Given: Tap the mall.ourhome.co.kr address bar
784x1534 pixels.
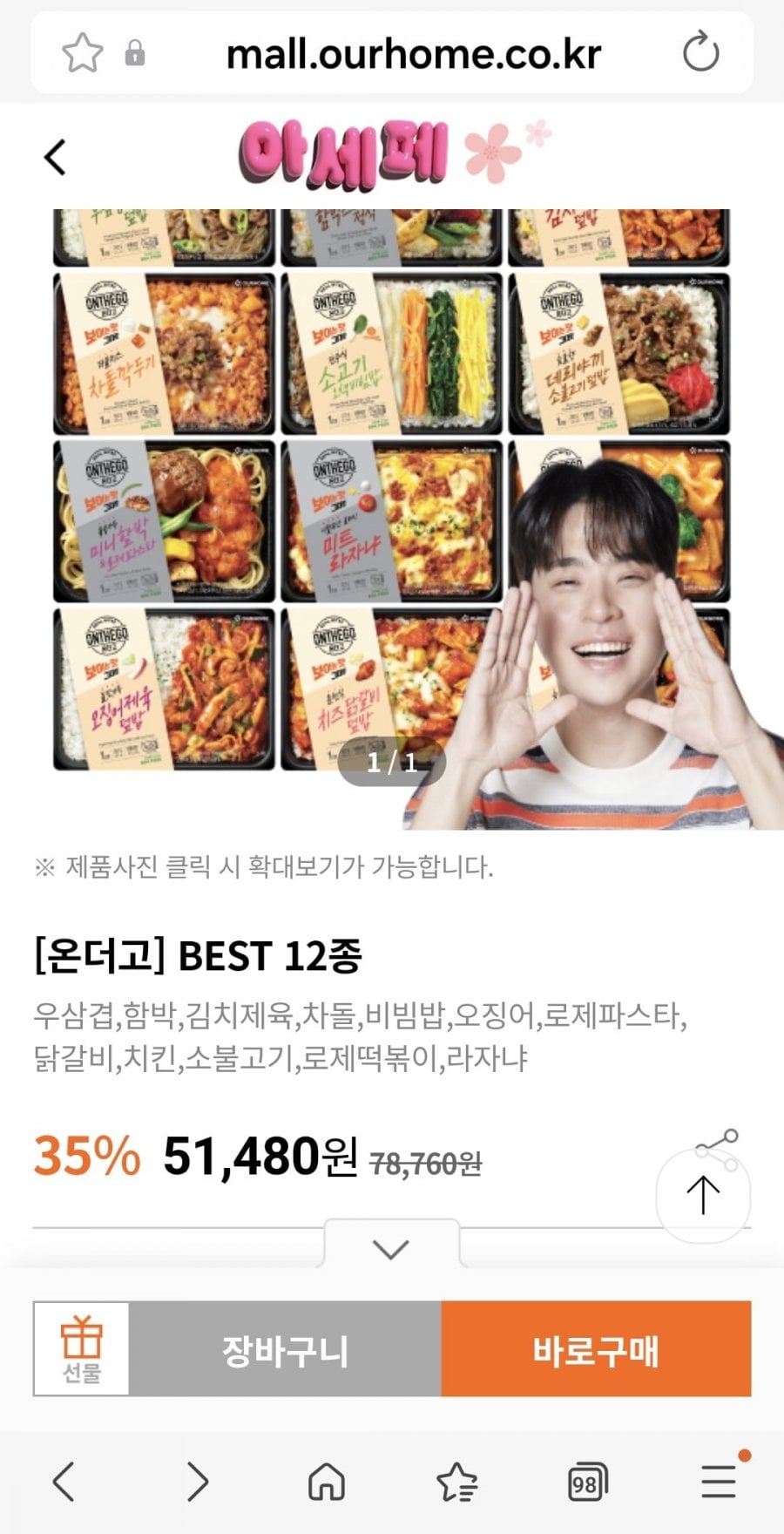Looking at the screenshot, I should pos(413,54).
